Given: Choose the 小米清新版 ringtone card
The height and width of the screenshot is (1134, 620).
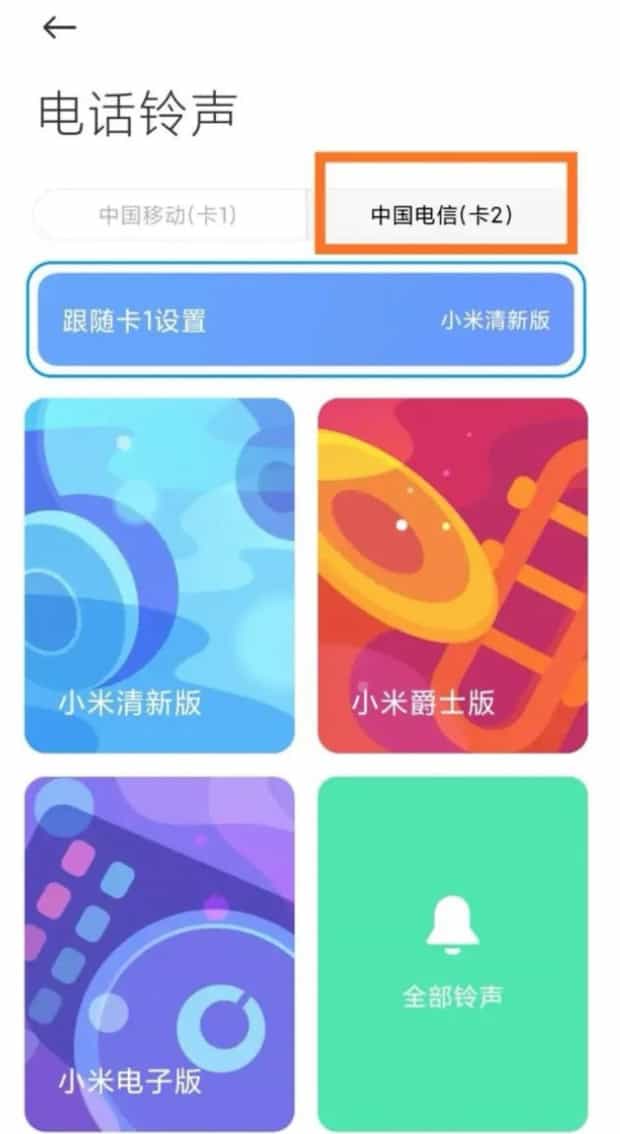Looking at the screenshot, I should click(160, 575).
